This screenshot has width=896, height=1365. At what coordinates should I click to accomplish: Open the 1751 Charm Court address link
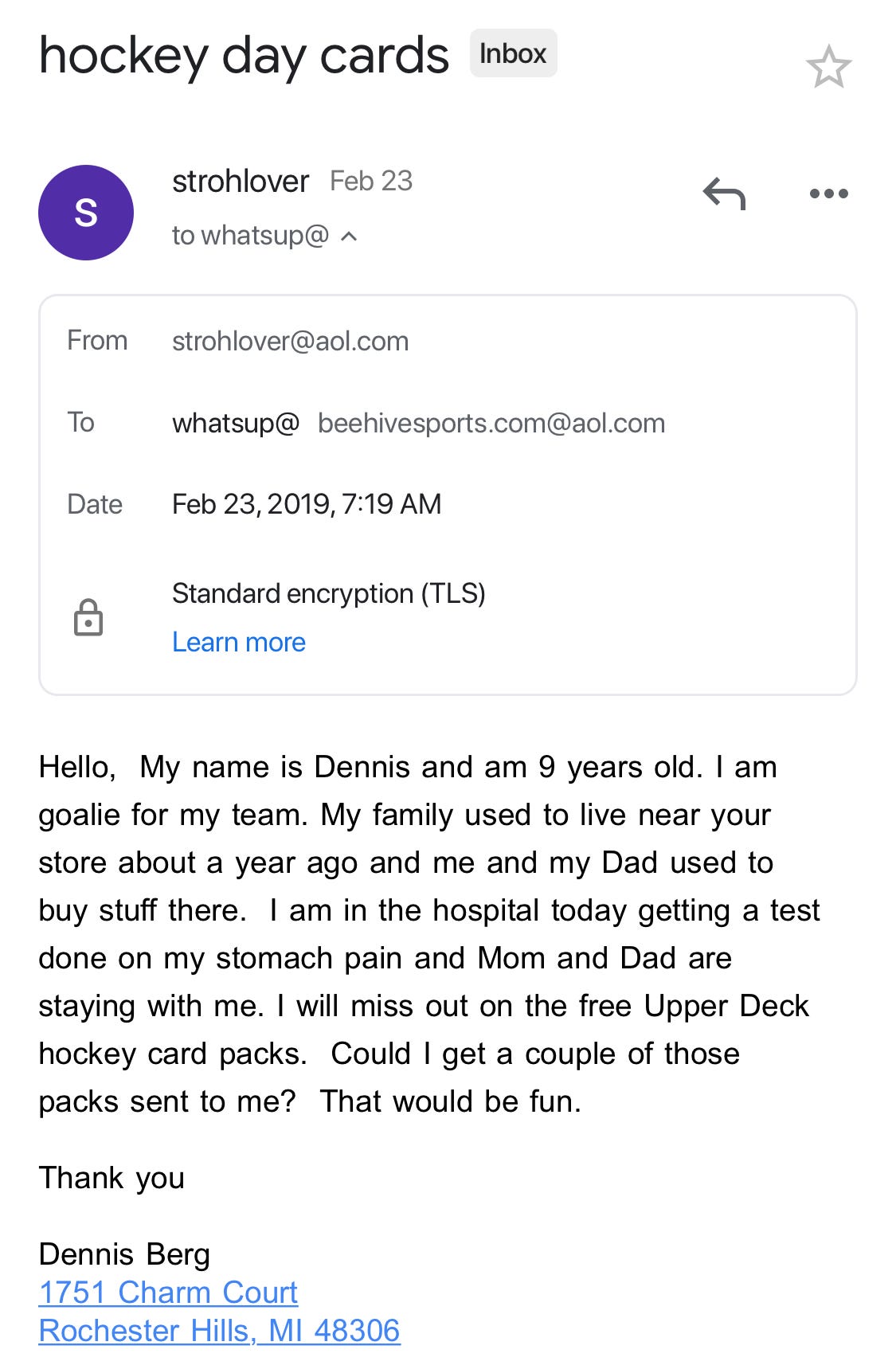[168, 1292]
